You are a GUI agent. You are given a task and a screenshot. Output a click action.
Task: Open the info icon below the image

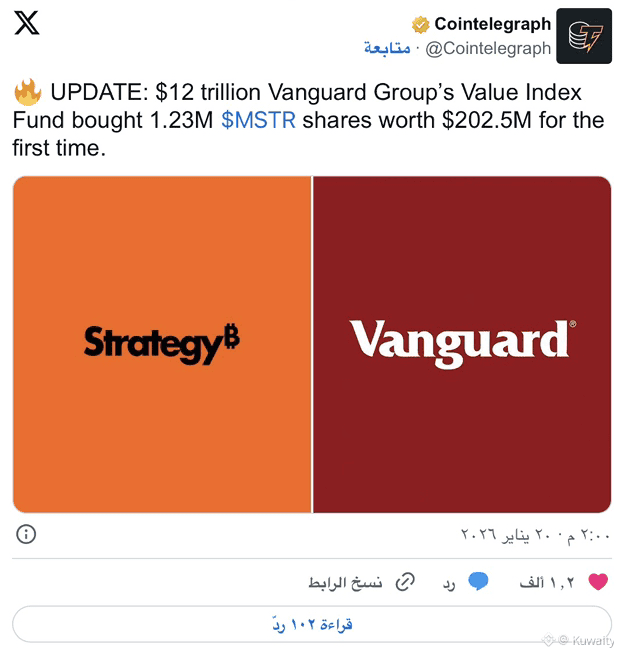[x=27, y=534]
